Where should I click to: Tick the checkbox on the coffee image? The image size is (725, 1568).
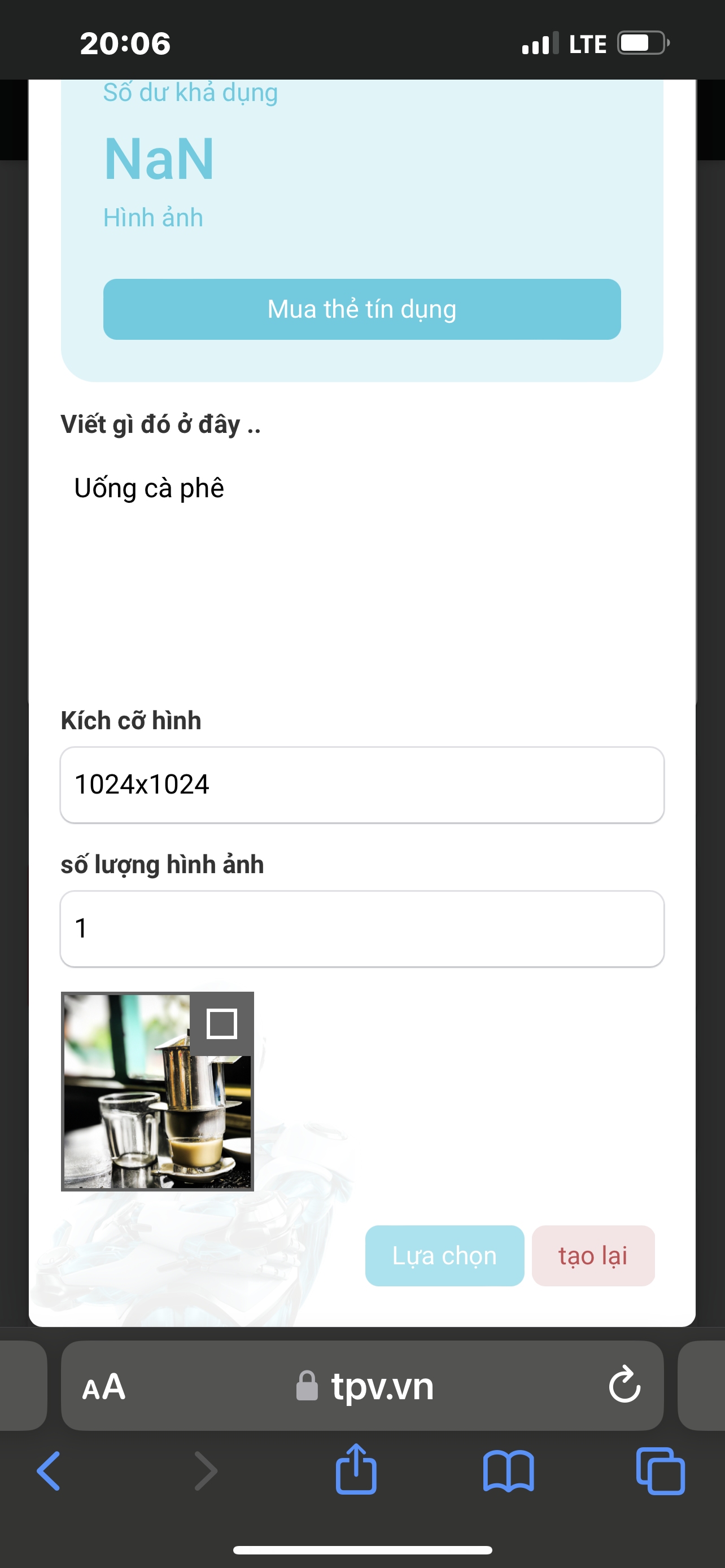pyautogui.click(x=221, y=1023)
